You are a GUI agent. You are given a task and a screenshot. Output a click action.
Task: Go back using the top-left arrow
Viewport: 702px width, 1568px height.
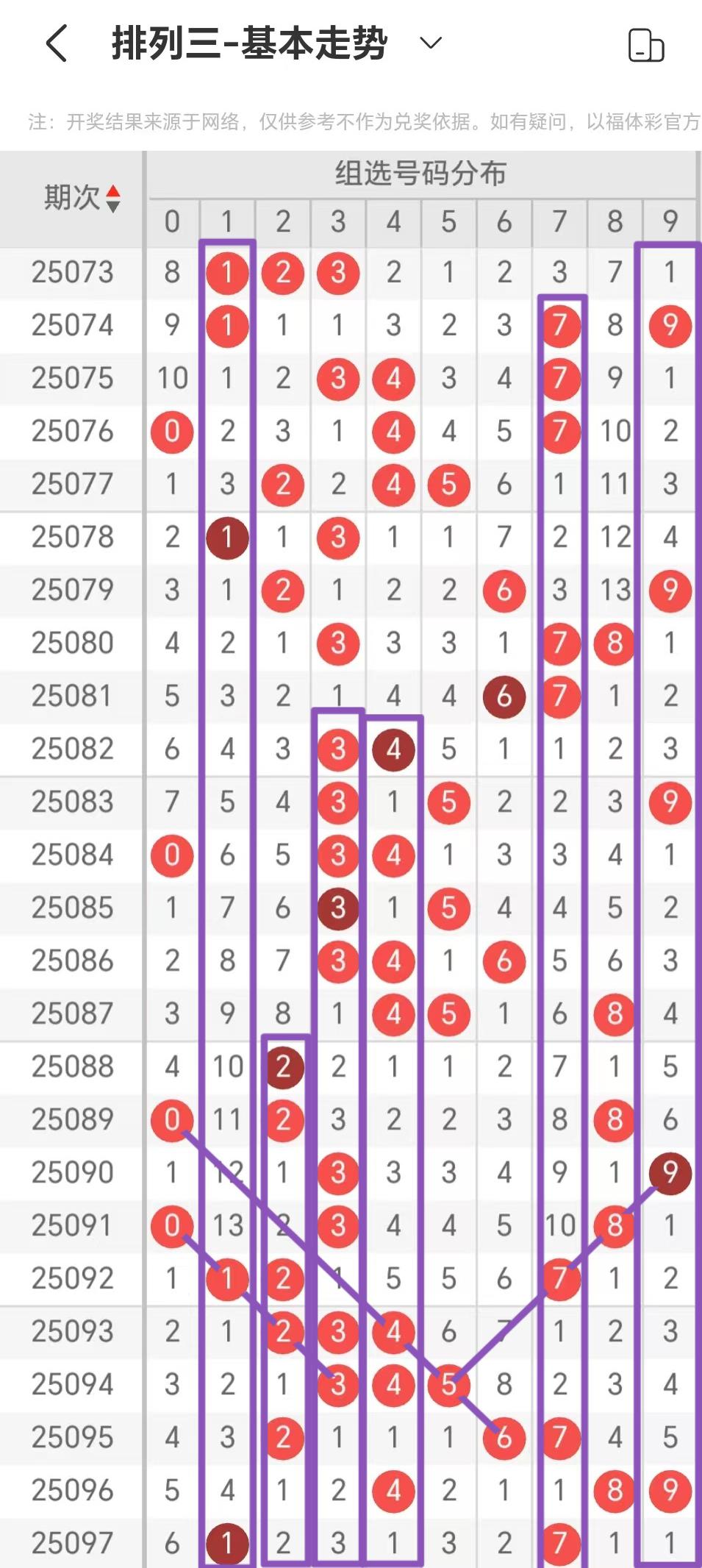57,43
